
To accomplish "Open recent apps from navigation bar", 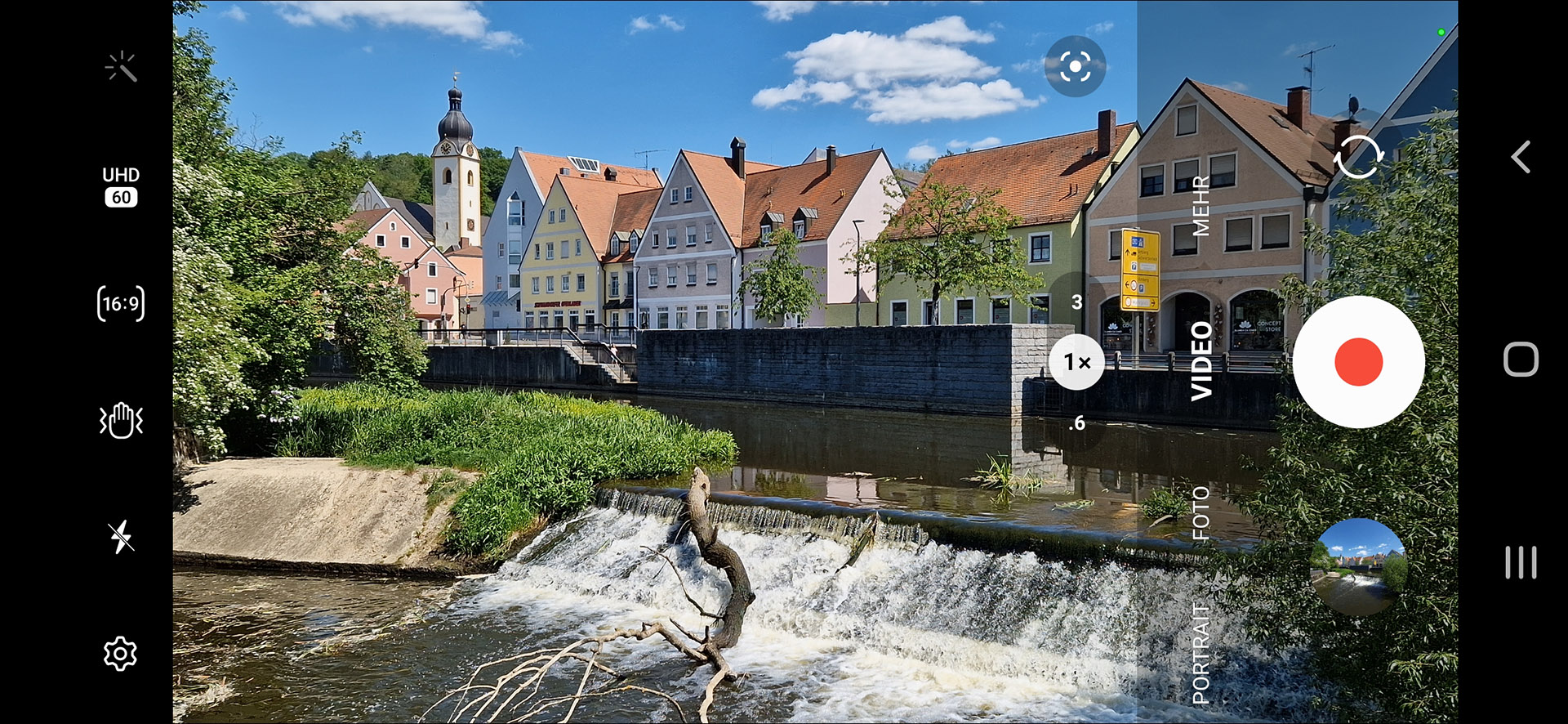I will (x=1520, y=563).
